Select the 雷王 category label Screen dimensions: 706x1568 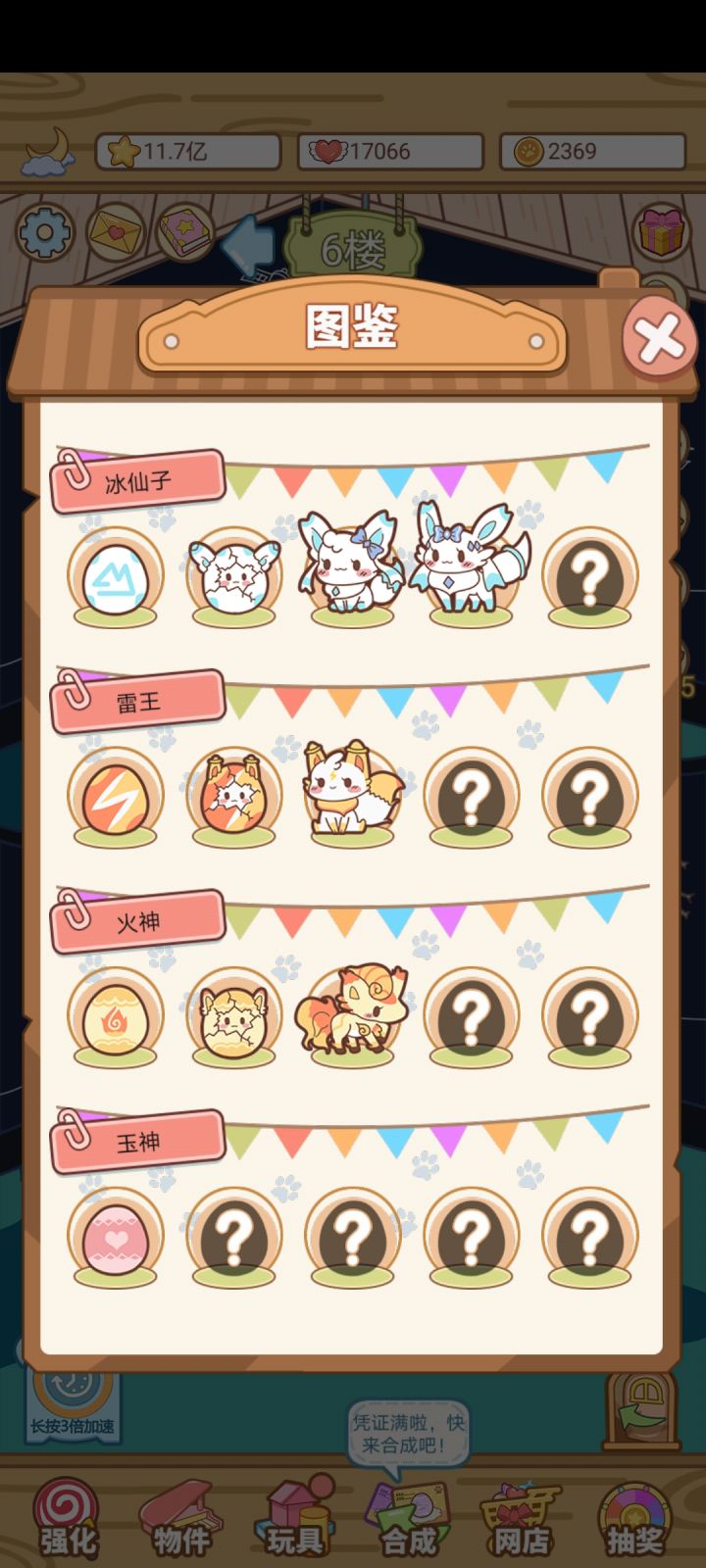point(140,702)
